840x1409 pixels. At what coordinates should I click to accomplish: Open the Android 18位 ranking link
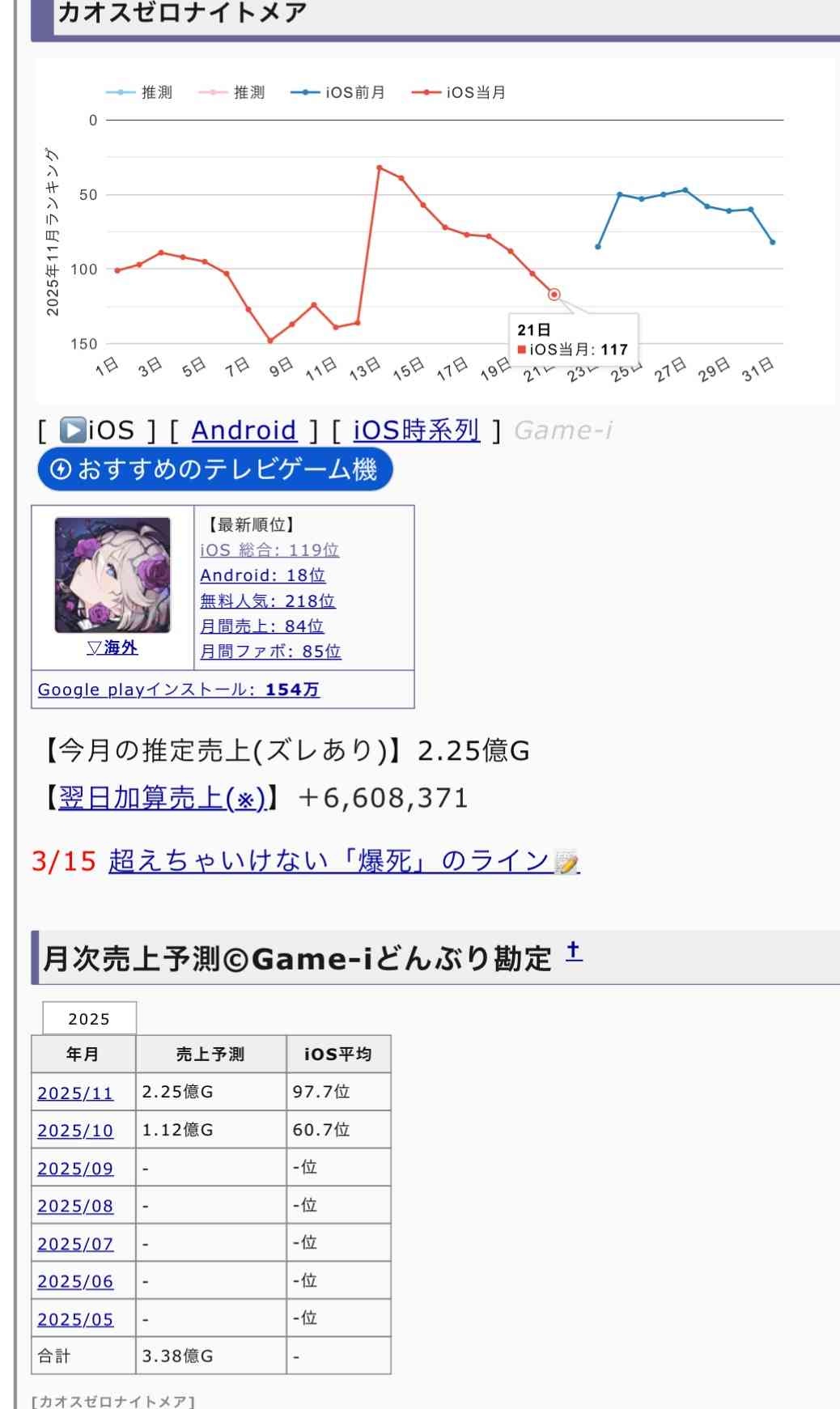click(262, 575)
